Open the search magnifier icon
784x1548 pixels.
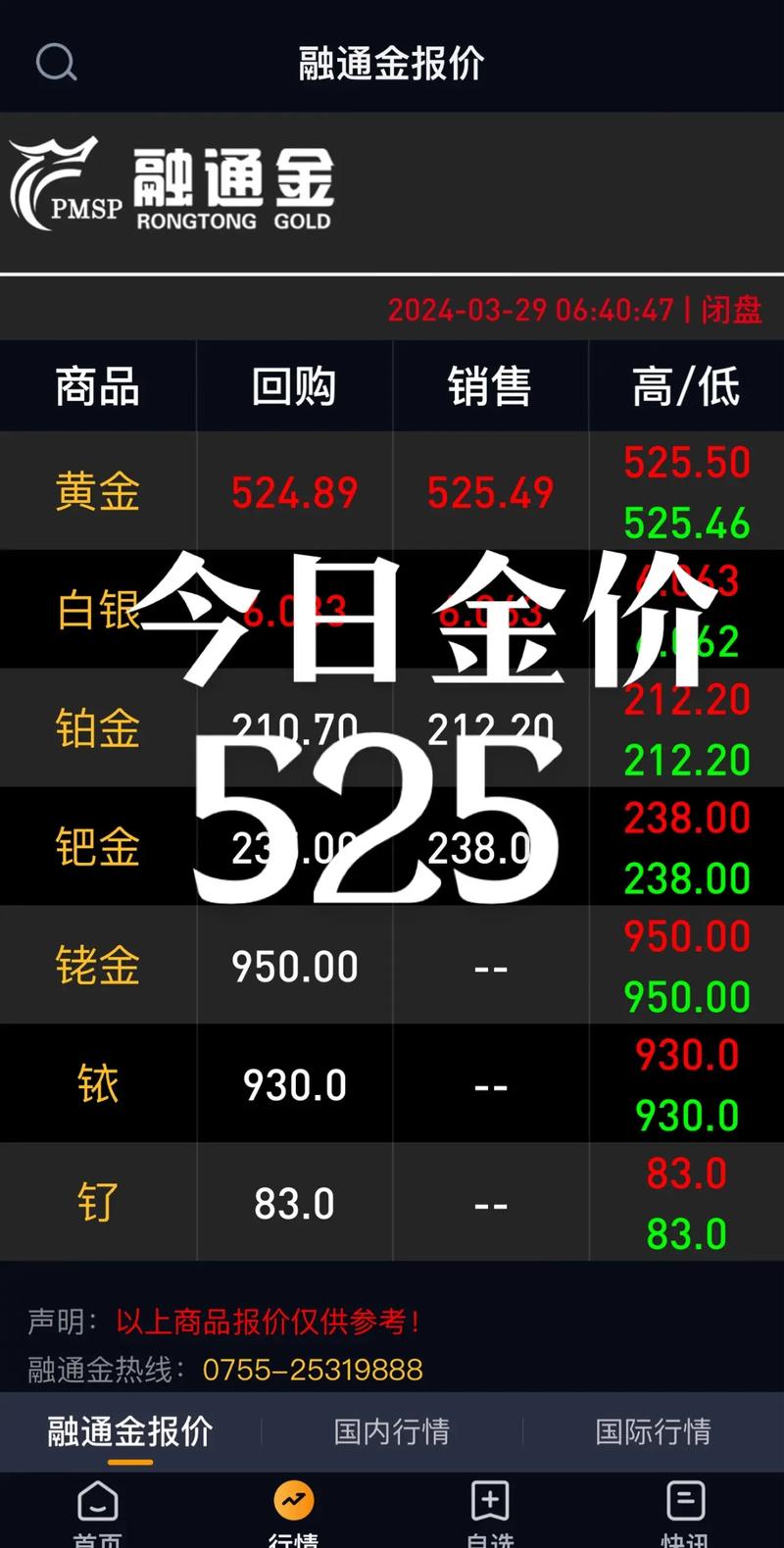coord(56,63)
